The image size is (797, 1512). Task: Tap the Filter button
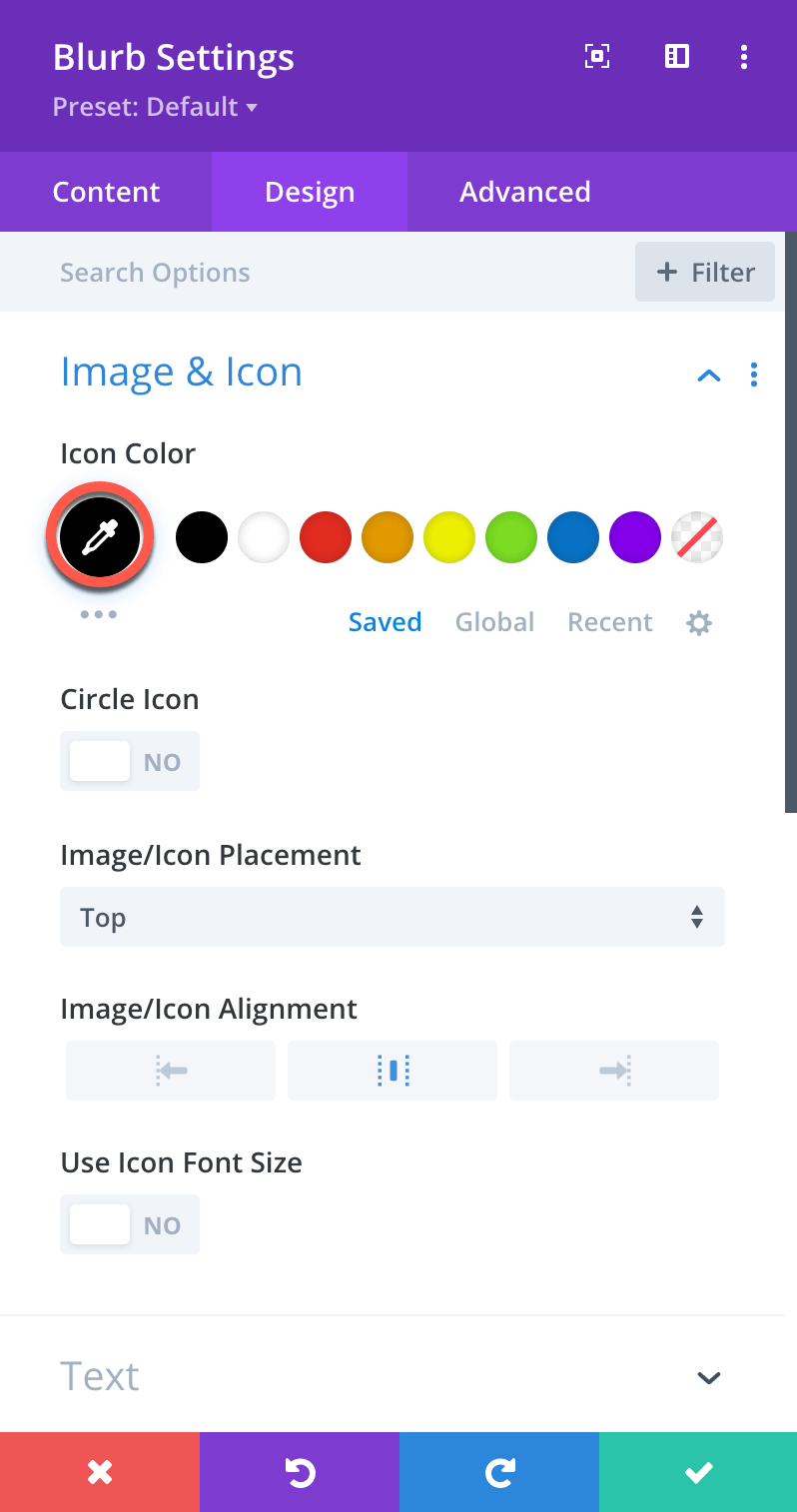tap(705, 273)
